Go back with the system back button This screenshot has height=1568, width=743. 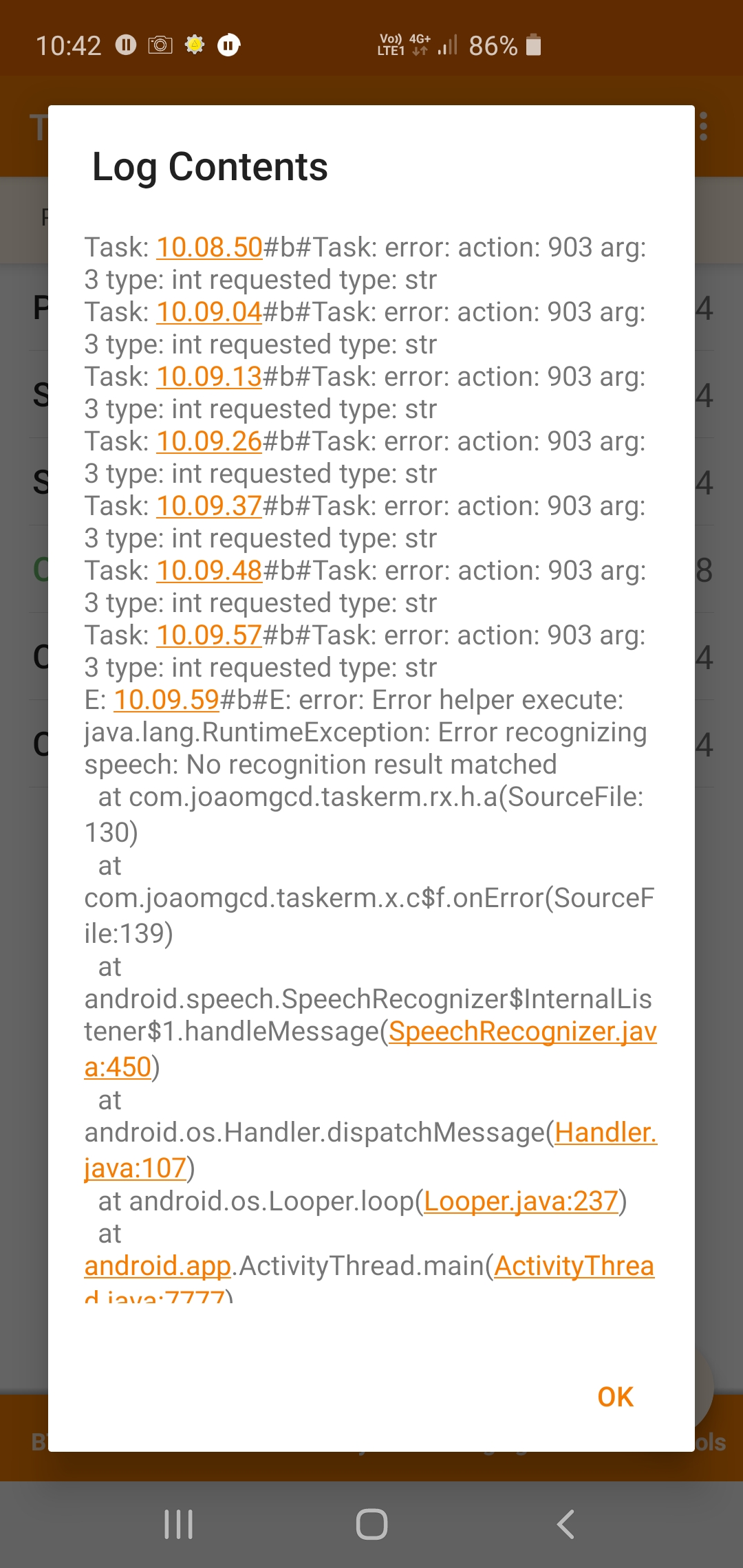(x=565, y=1524)
